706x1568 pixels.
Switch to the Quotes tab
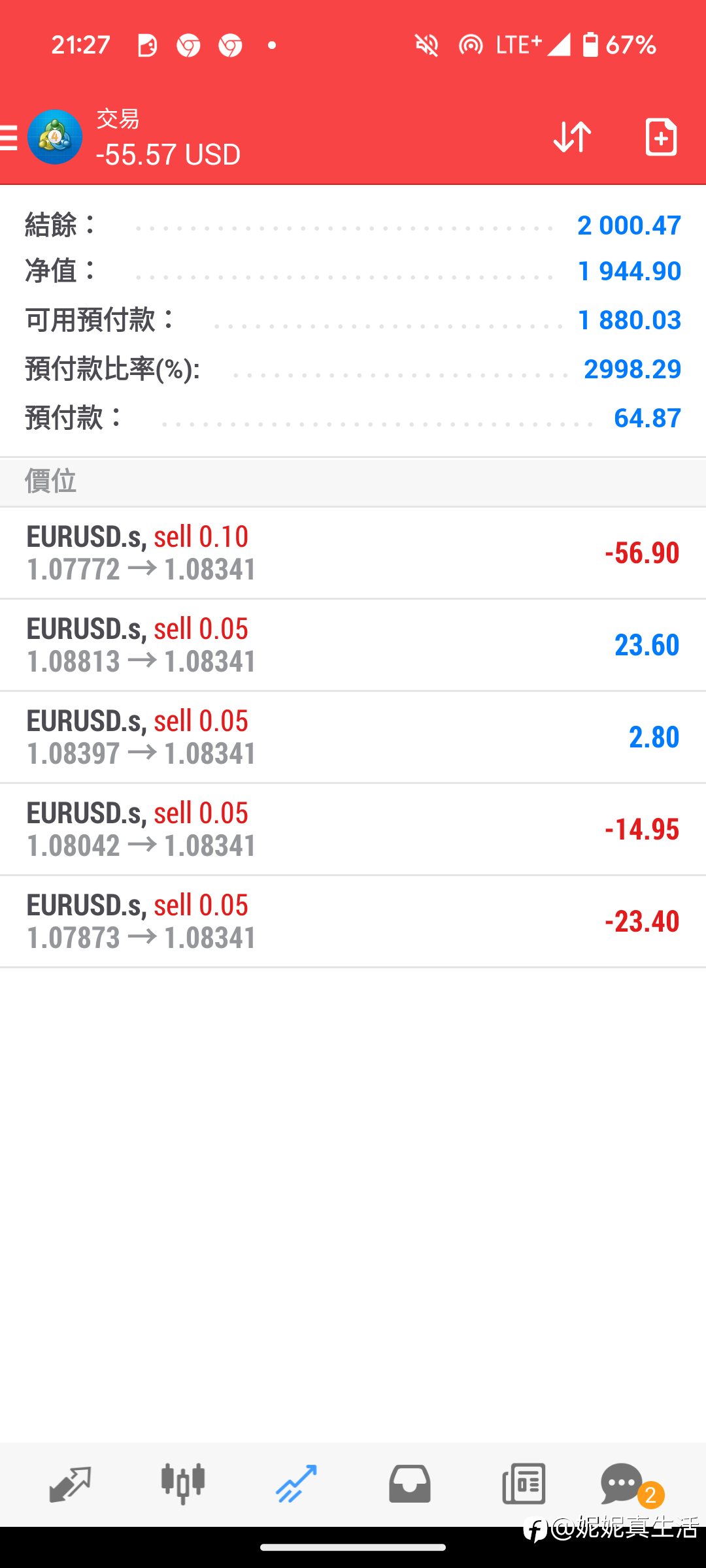[x=70, y=1483]
